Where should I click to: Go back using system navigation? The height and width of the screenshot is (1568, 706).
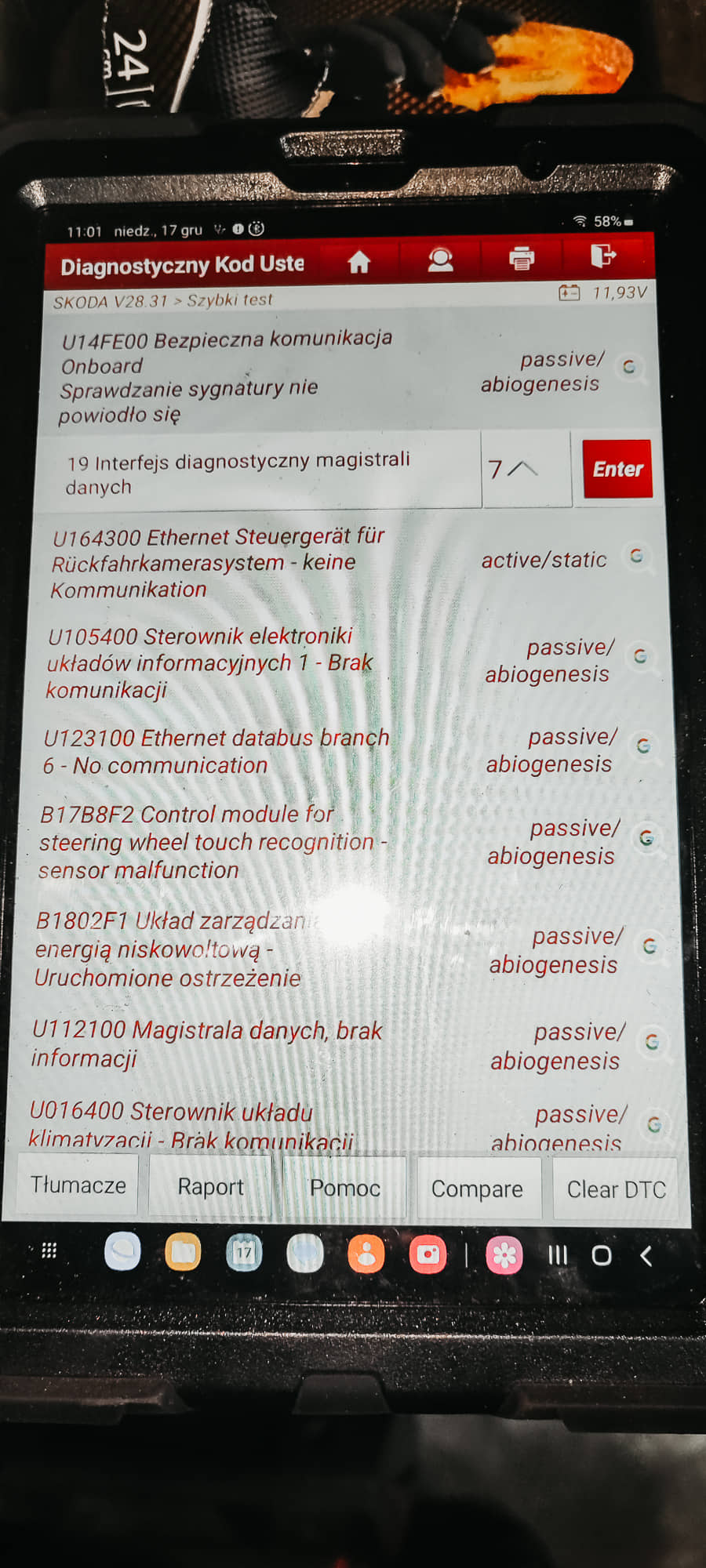(x=646, y=1256)
